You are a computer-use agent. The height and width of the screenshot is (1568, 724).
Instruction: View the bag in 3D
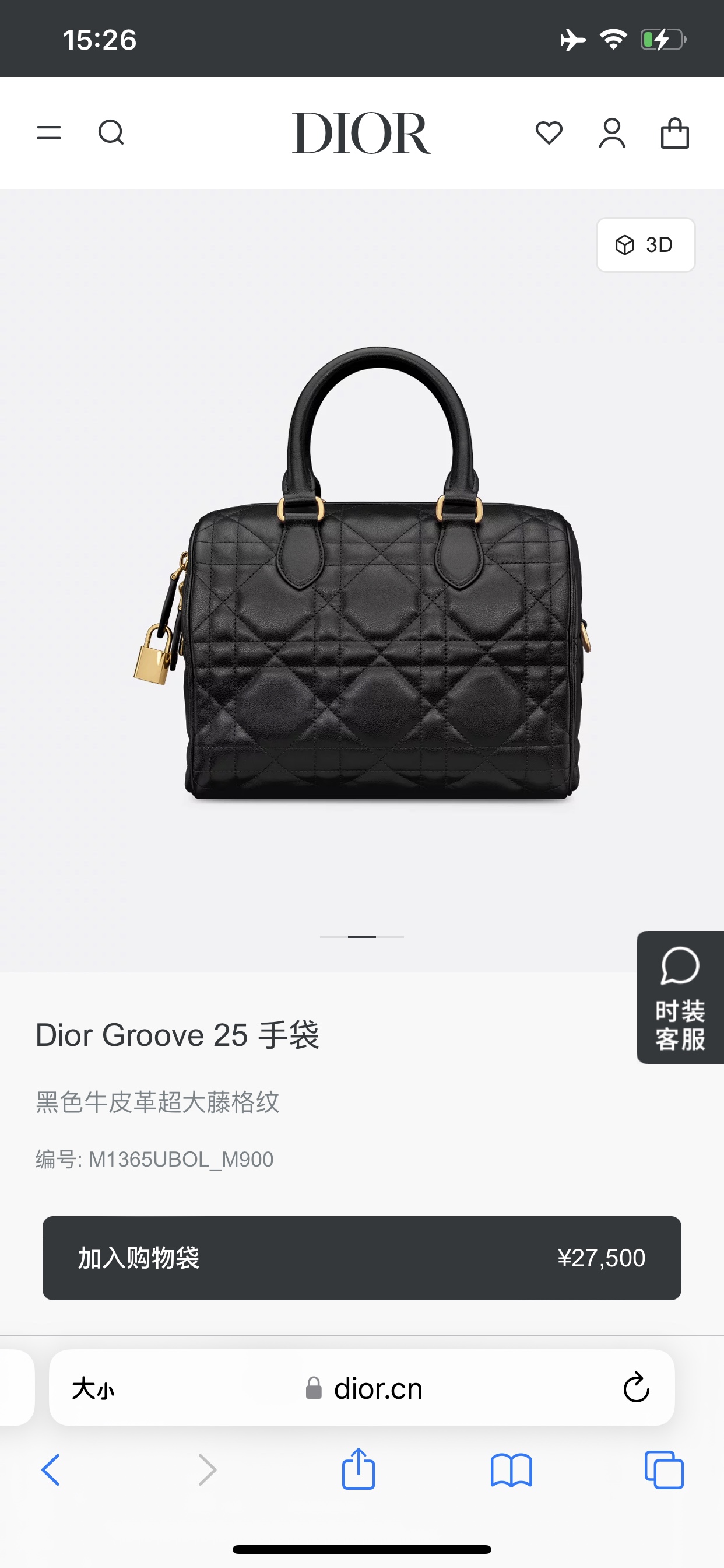[645, 244]
